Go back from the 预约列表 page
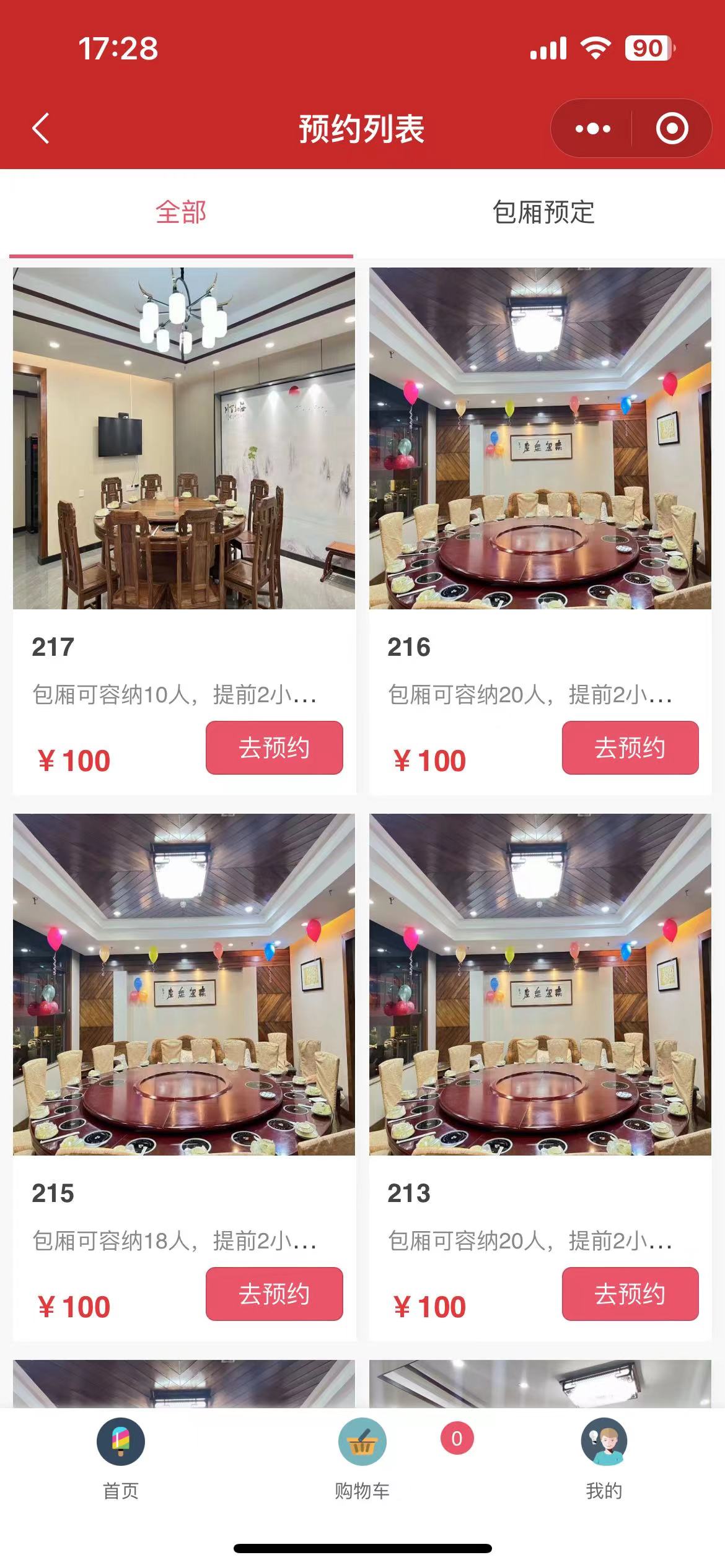This screenshot has height=1568, width=725. tap(41, 129)
